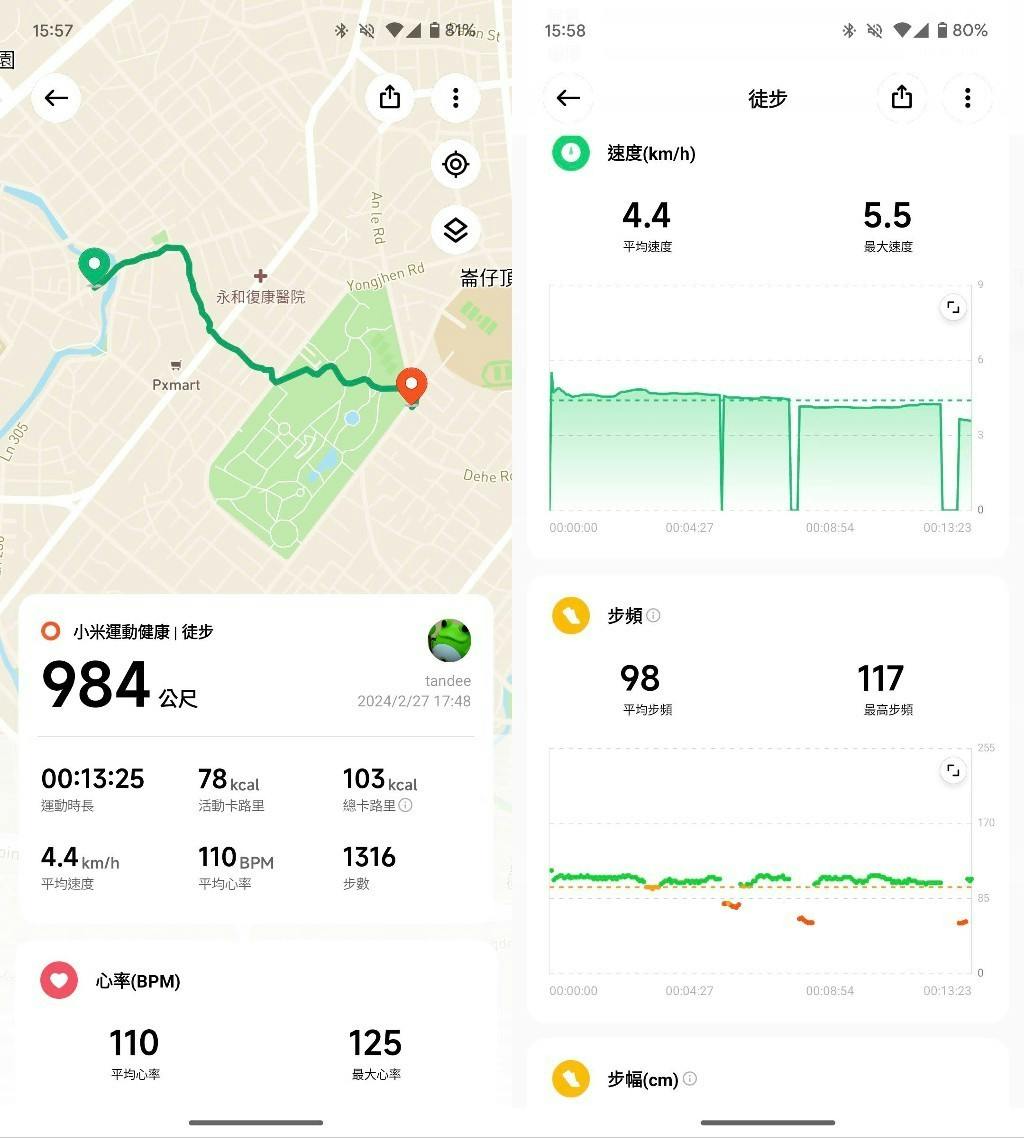Share the workout from the map view
1024x1138 pixels.
click(x=390, y=97)
